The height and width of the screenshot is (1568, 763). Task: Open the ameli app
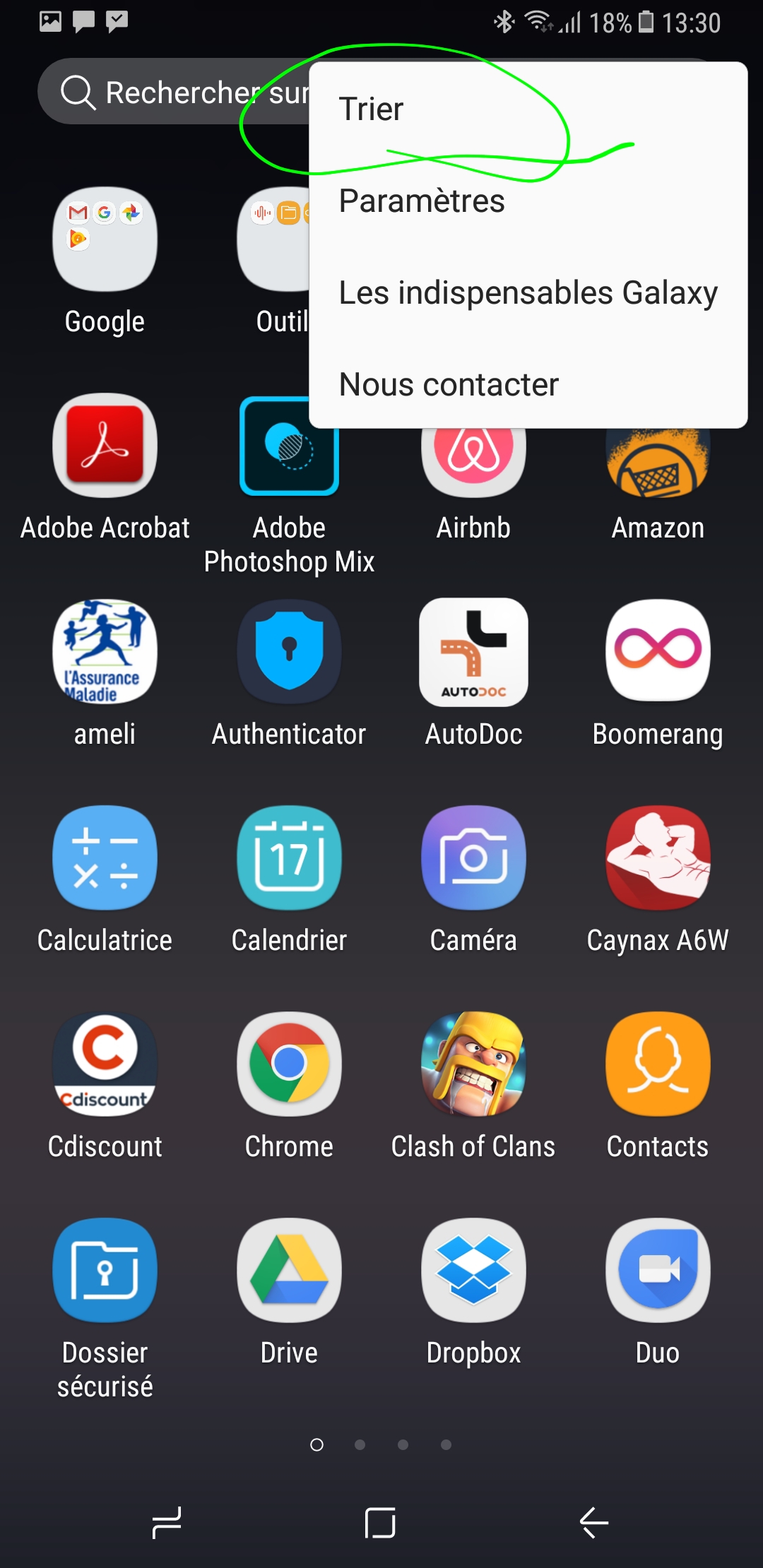click(105, 653)
